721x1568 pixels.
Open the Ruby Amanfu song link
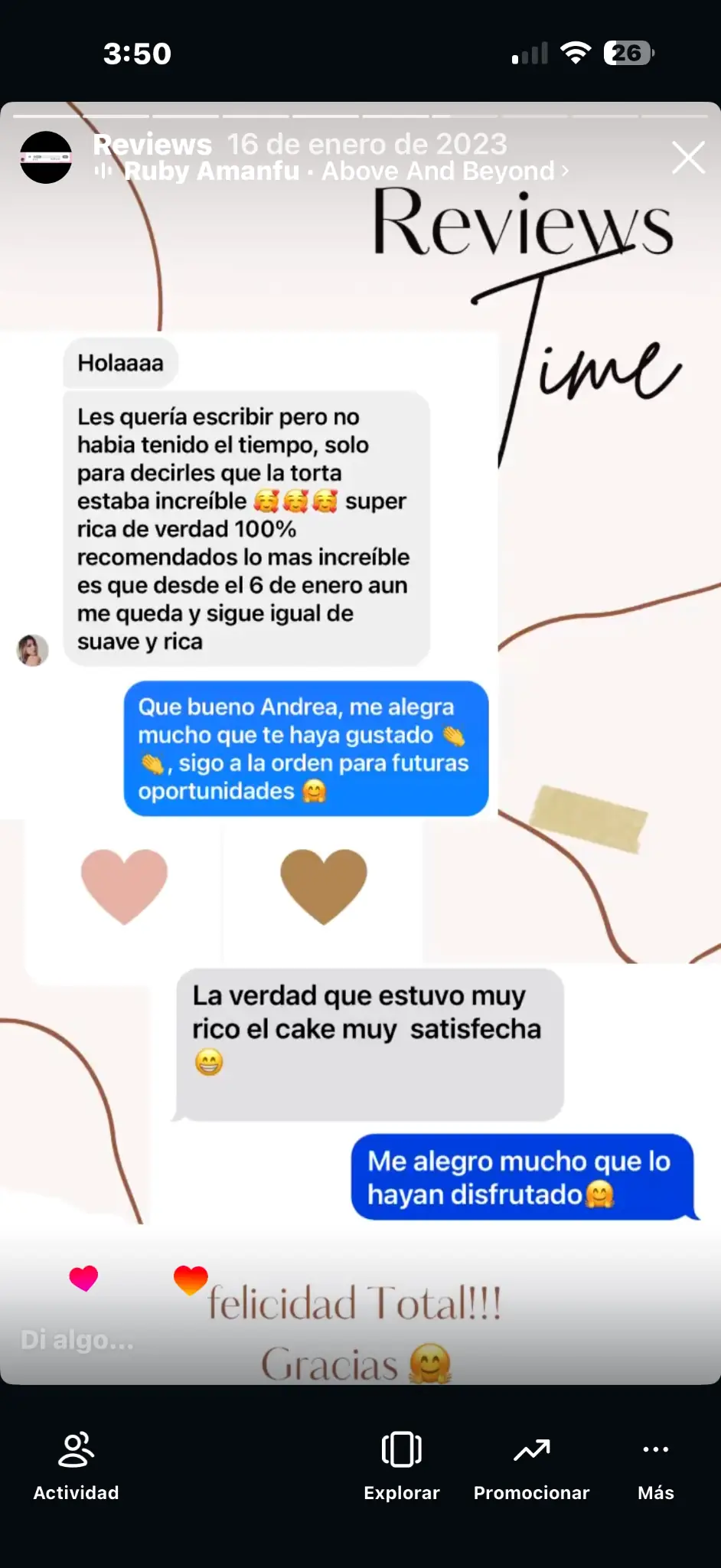pyautogui.click(x=210, y=171)
